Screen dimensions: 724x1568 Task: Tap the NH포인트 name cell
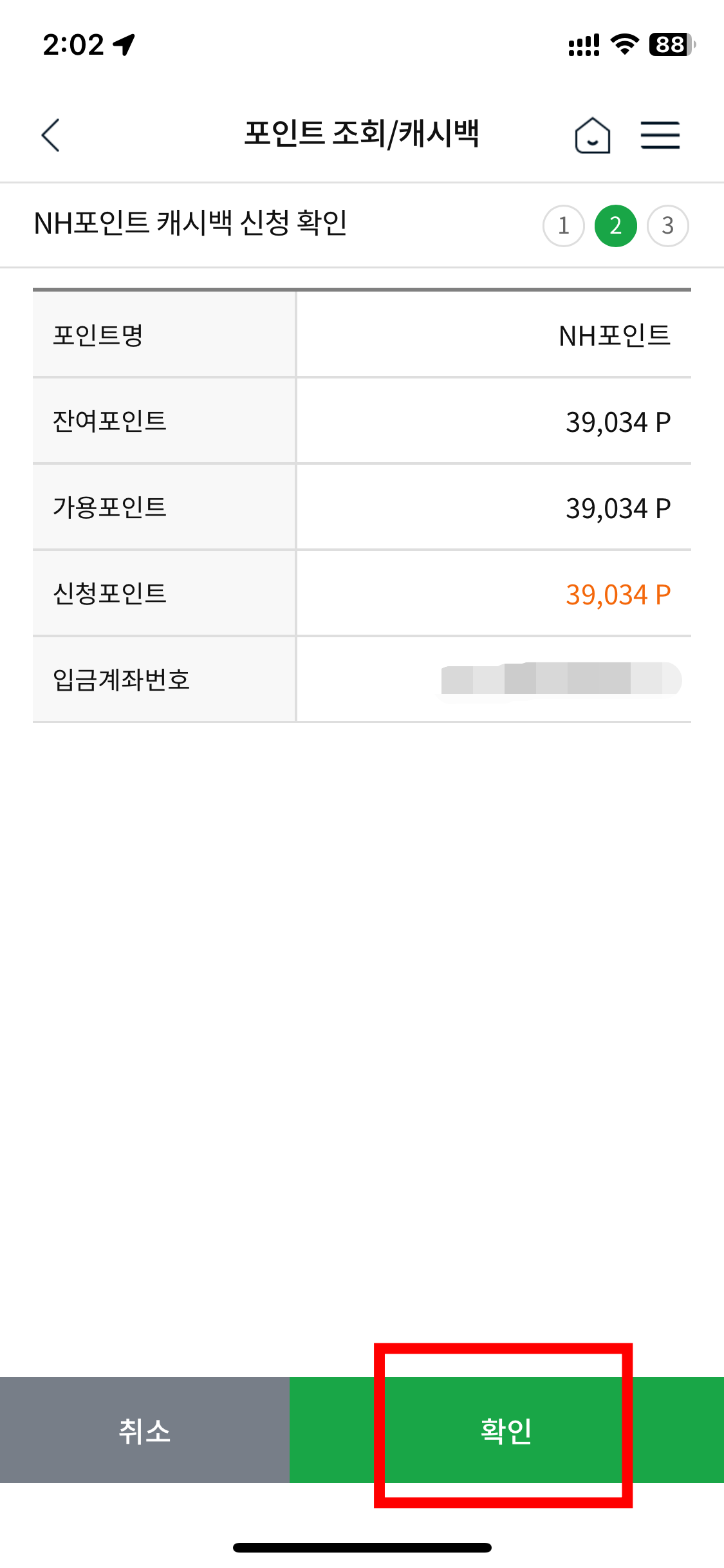[615, 335]
